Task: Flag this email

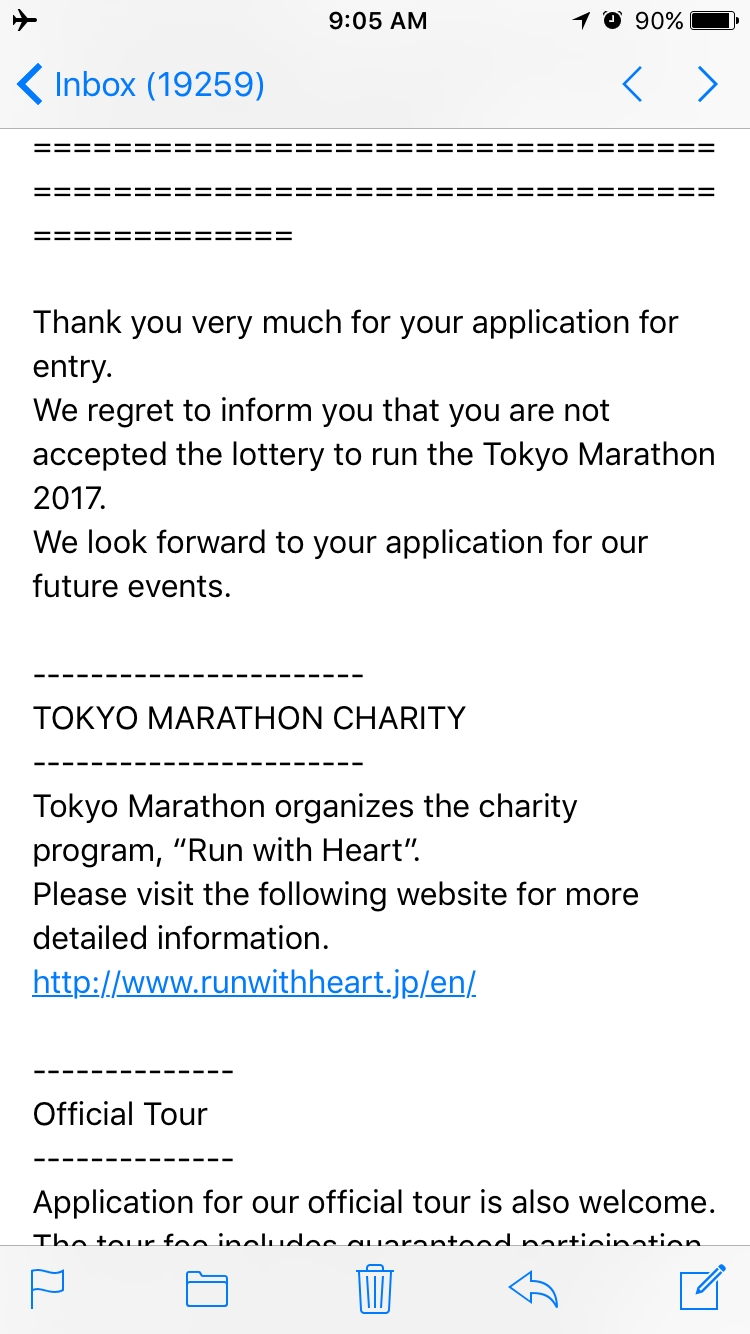Action: pyautogui.click(x=47, y=1289)
